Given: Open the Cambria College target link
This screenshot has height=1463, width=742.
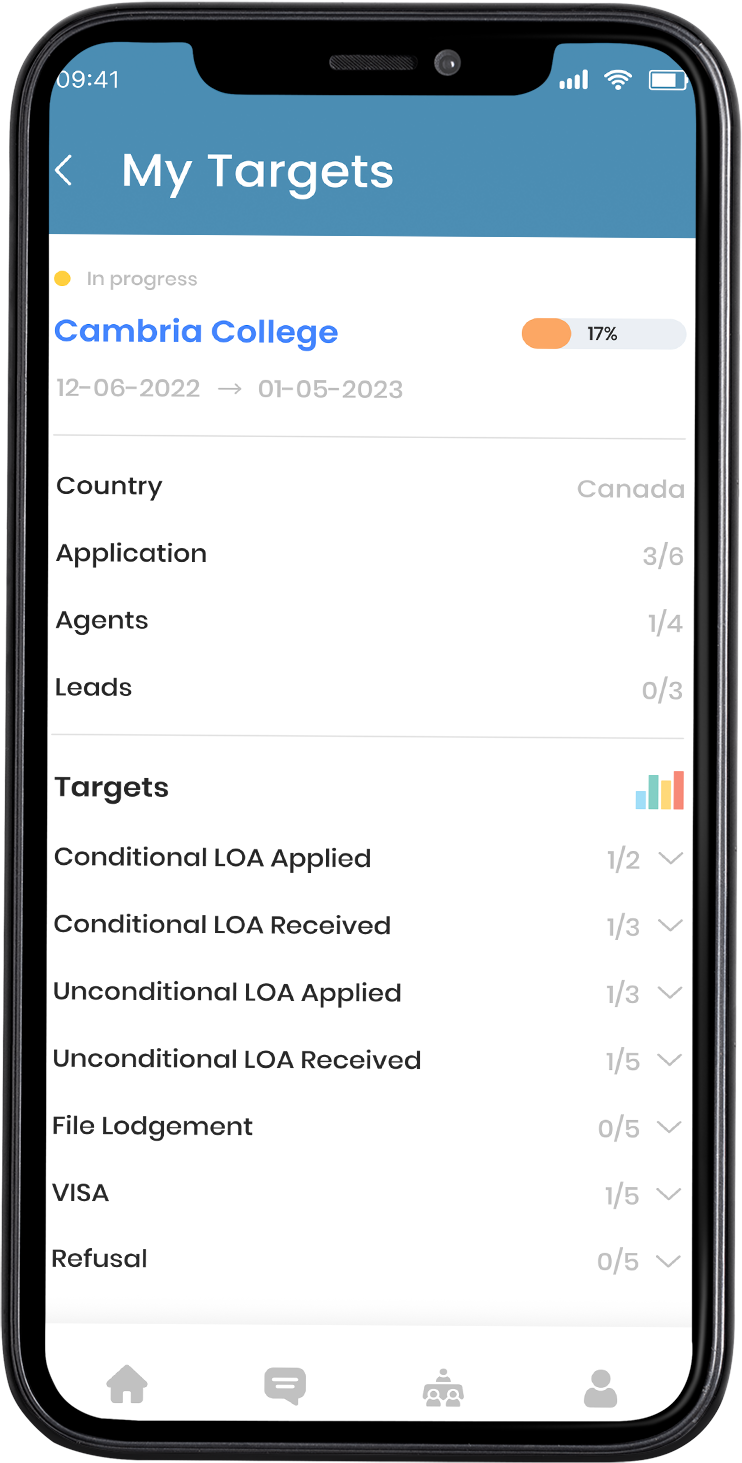Looking at the screenshot, I should [196, 331].
